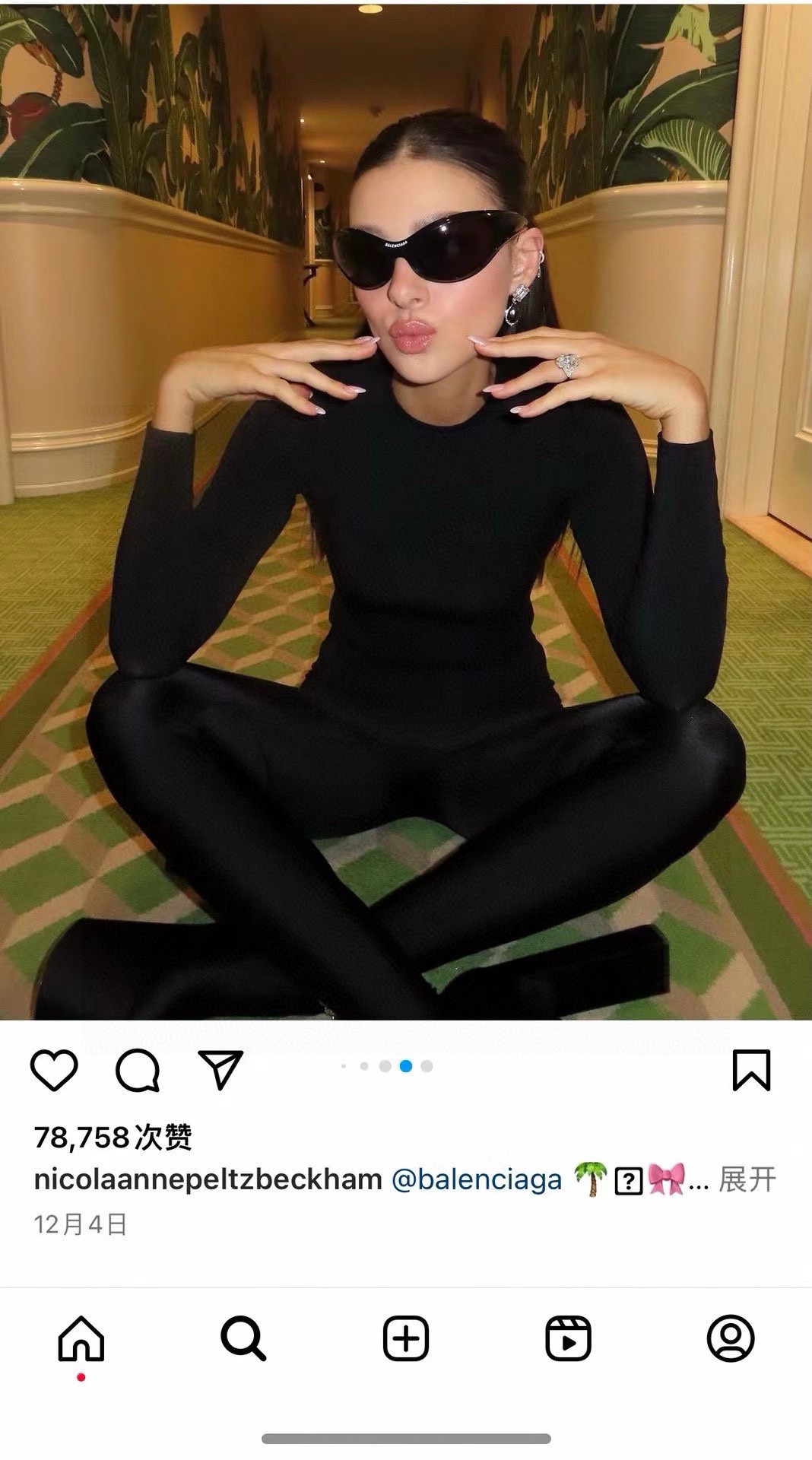Switch to the Profile tab
Viewport: 812px width, 1460px height.
coord(731,1338)
